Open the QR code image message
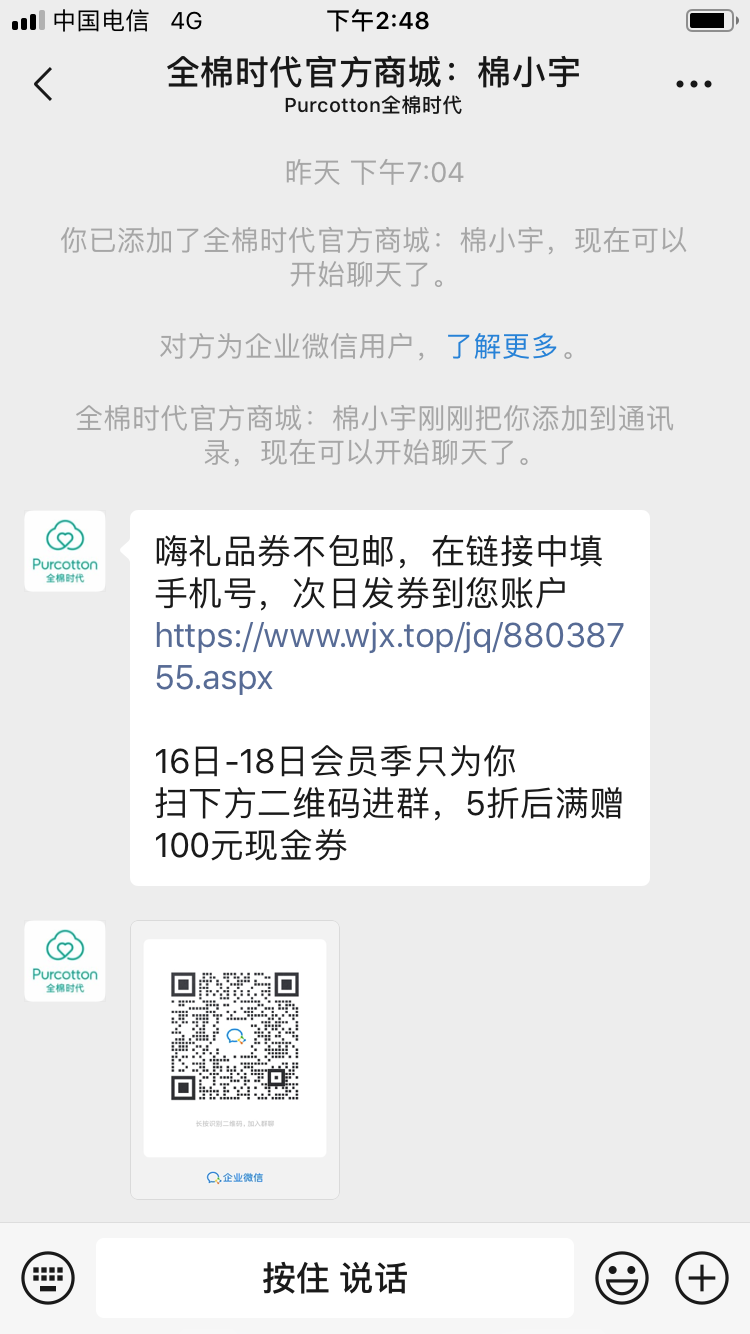 point(235,1059)
